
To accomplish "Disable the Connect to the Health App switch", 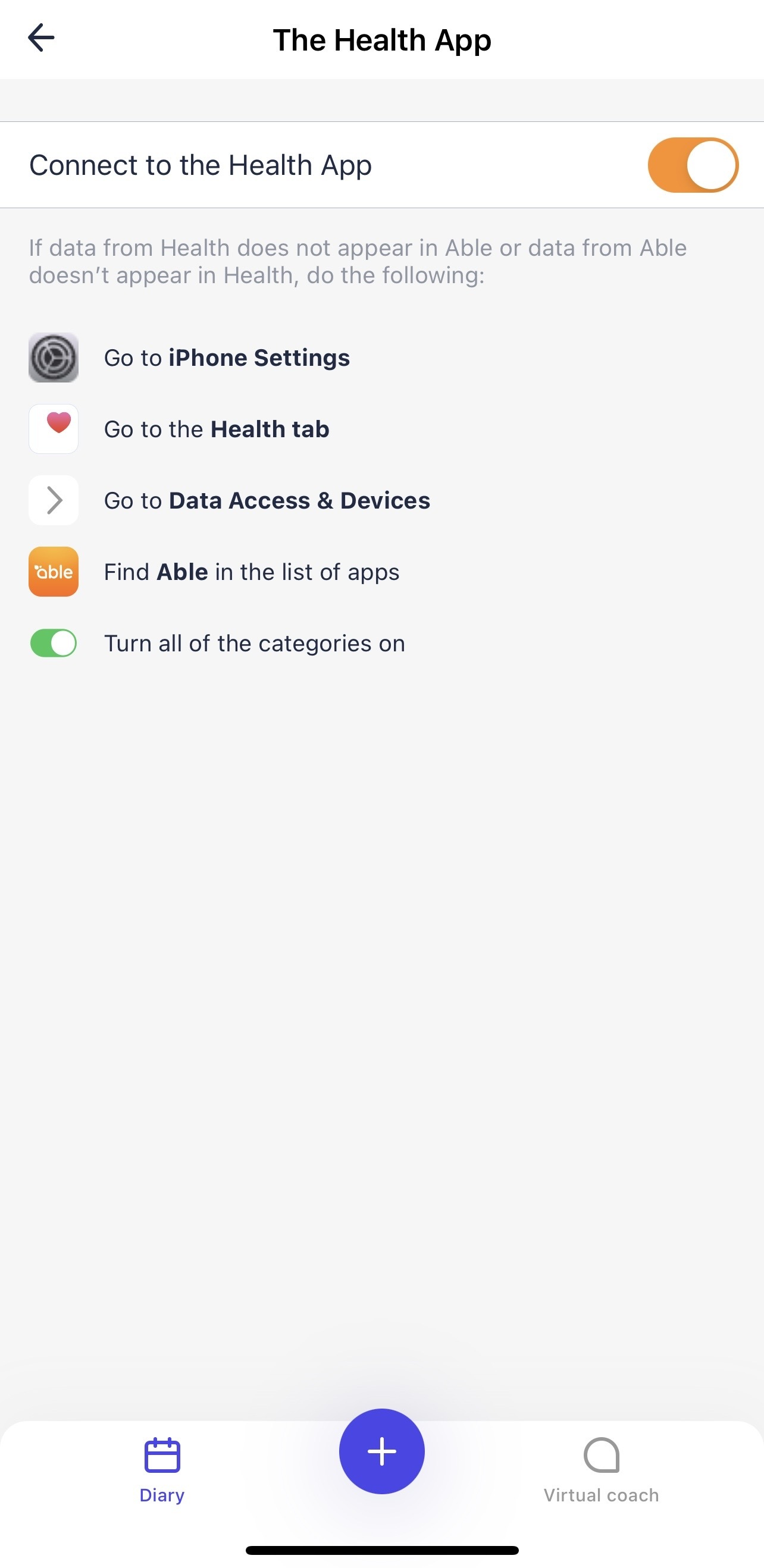I will click(693, 165).
